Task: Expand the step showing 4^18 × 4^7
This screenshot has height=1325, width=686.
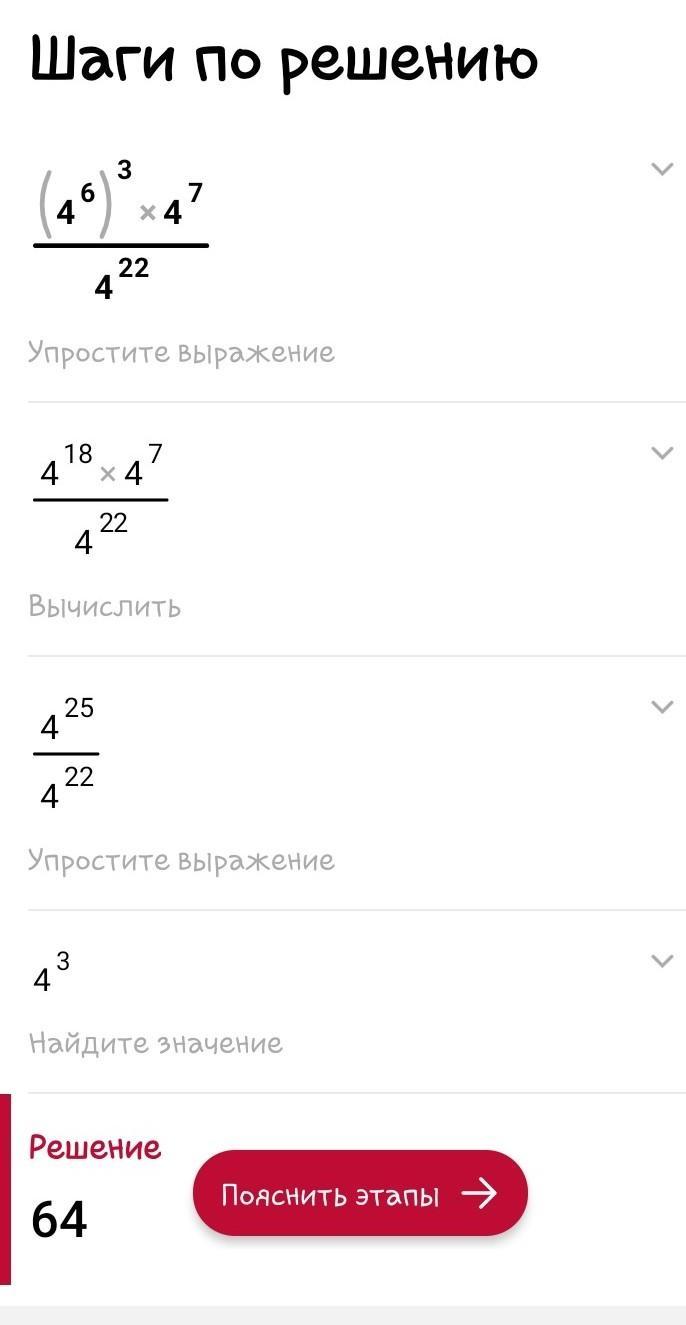Action: pos(661,453)
